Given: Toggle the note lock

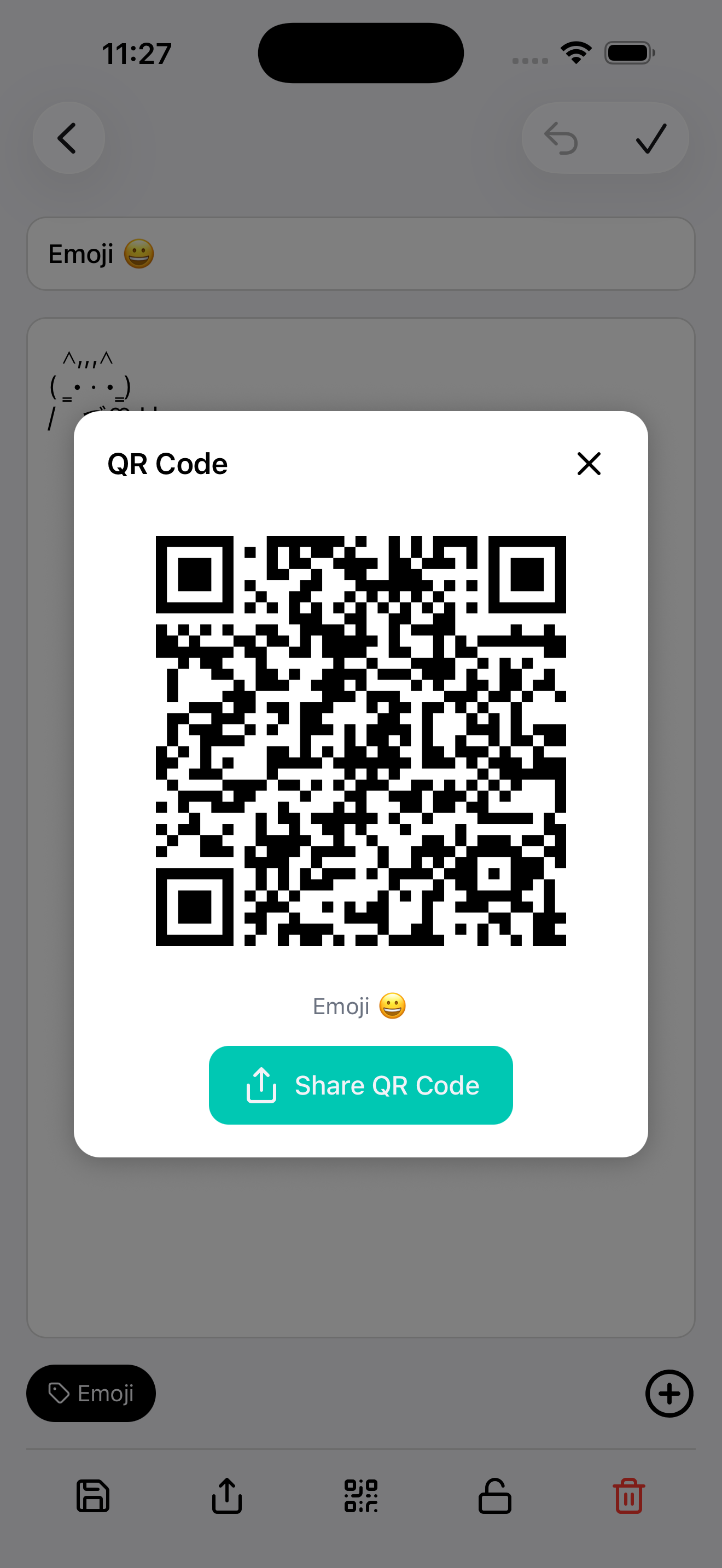Looking at the screenshot, I should coord(495,1496).
